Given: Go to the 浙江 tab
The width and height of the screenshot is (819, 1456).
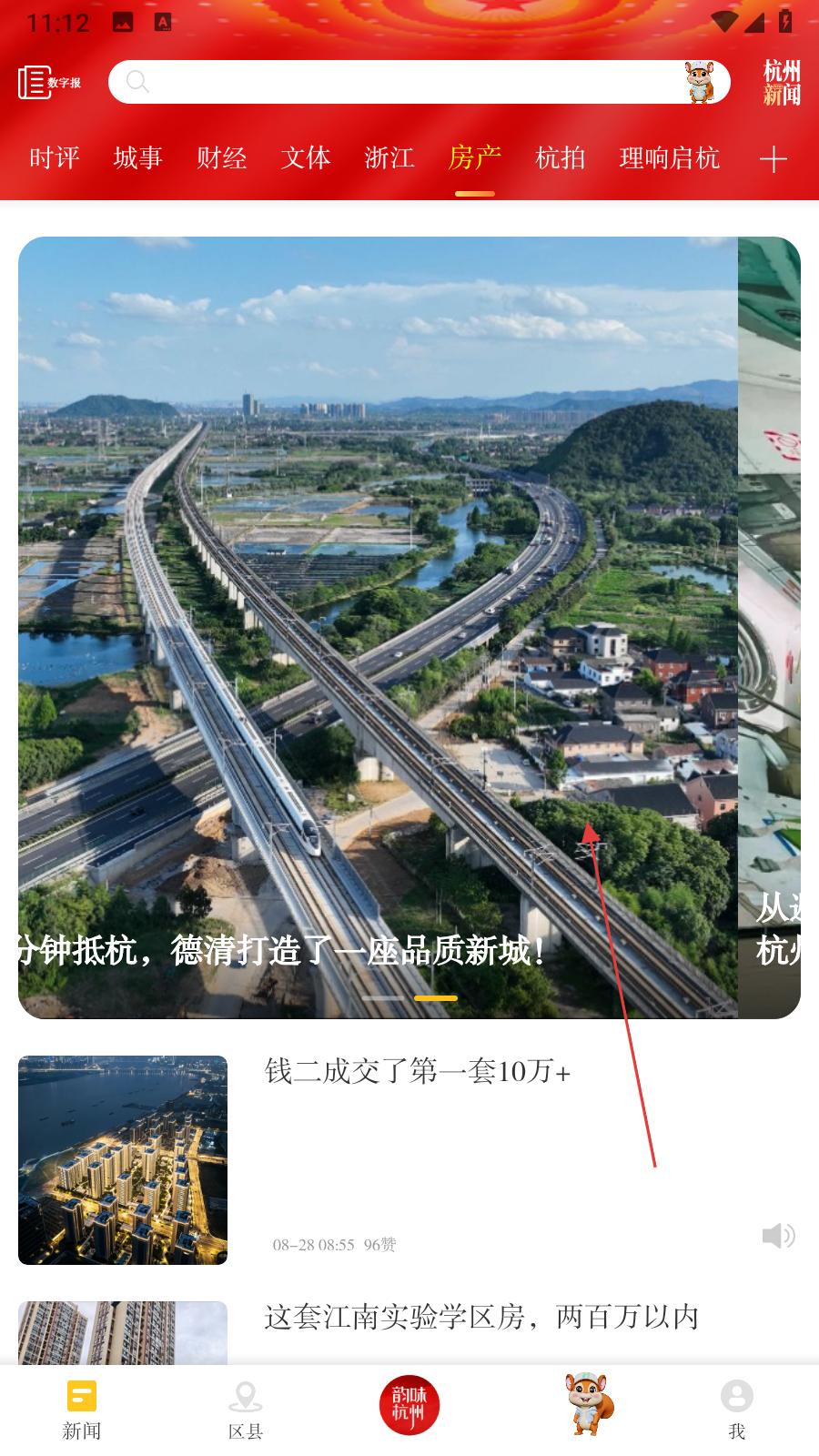Looking at the screenshot, I should (389, 158).
